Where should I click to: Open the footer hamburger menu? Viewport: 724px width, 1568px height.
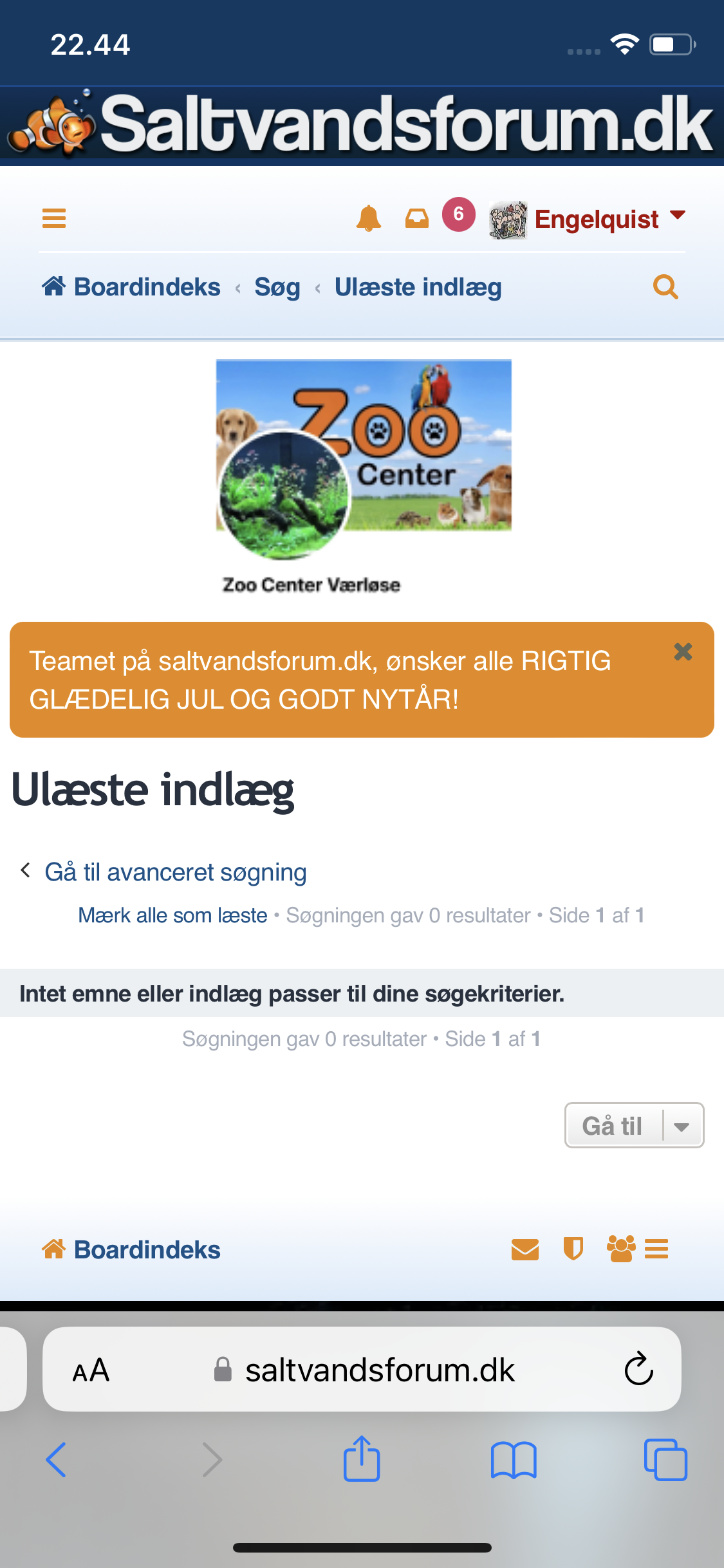pos(656,1249)
